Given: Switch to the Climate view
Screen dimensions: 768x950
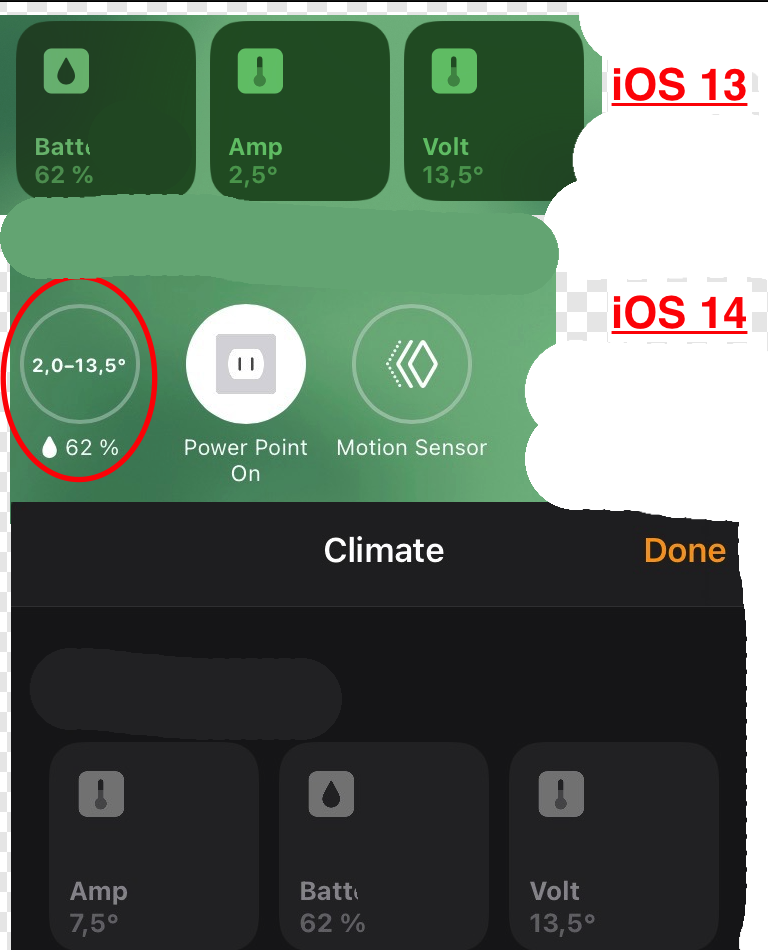Looking at the screenshot, I should click(x=383, y=550).
